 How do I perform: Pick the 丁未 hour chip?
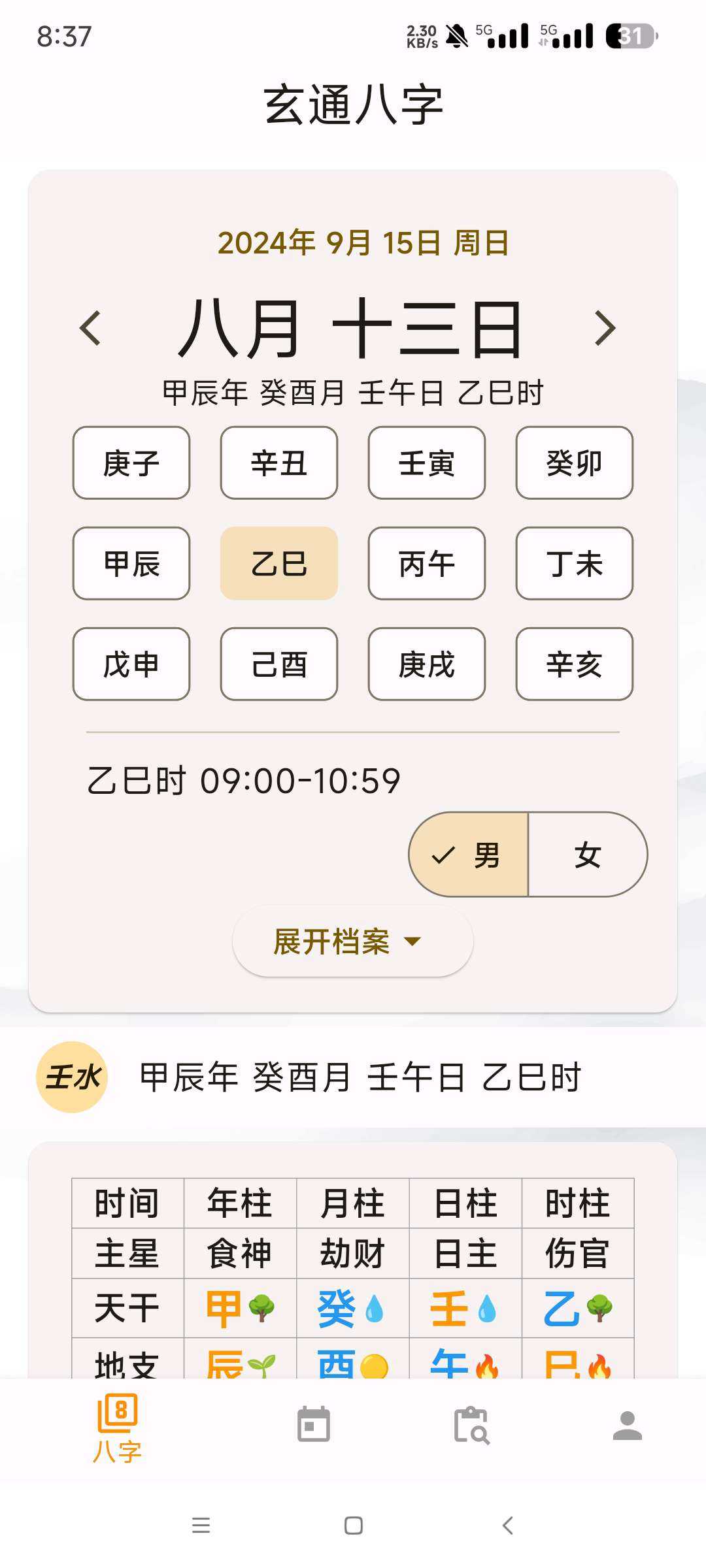pos(575,563)
